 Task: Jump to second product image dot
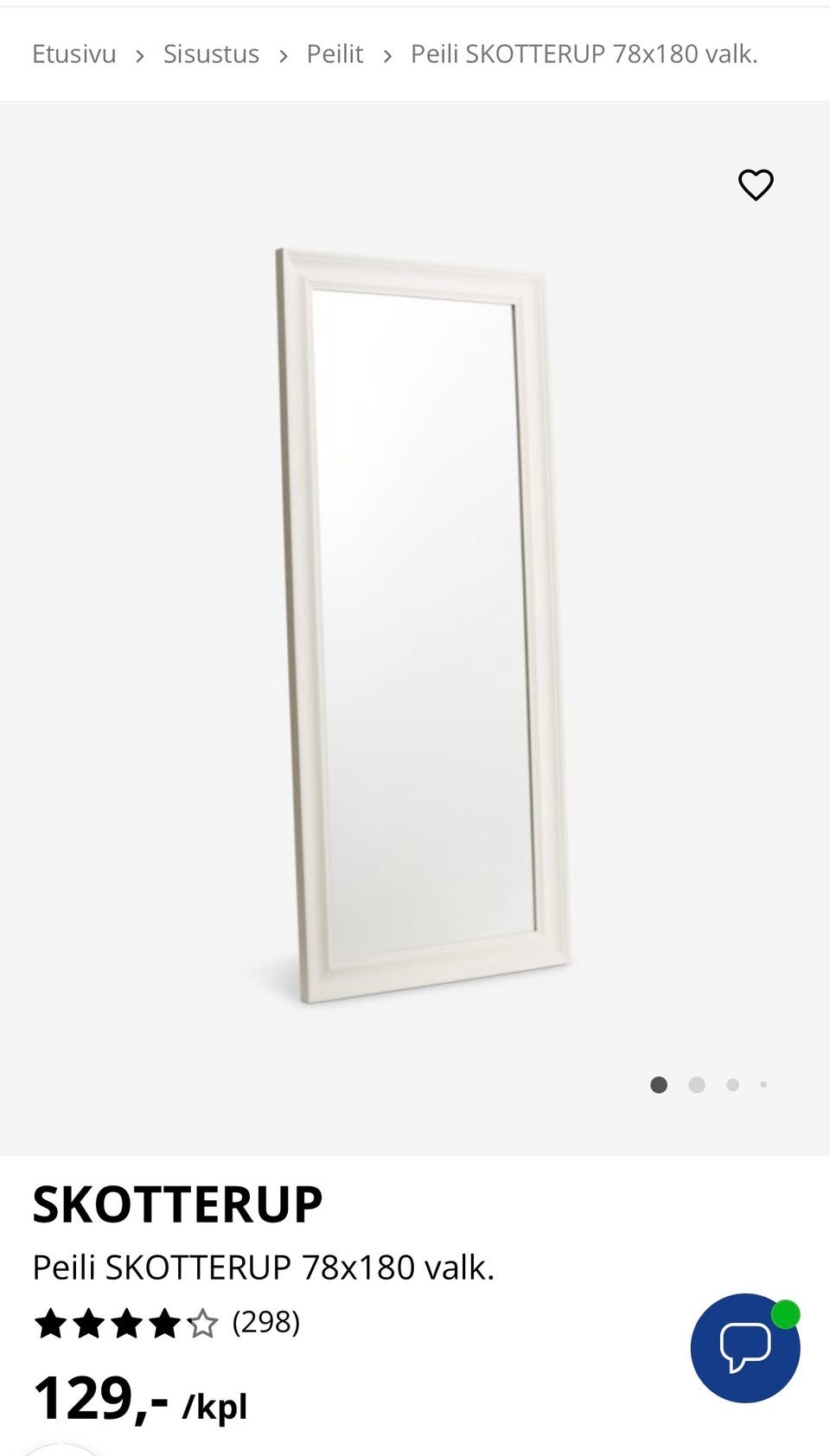pyautogui.click(x=697, y=1084)
